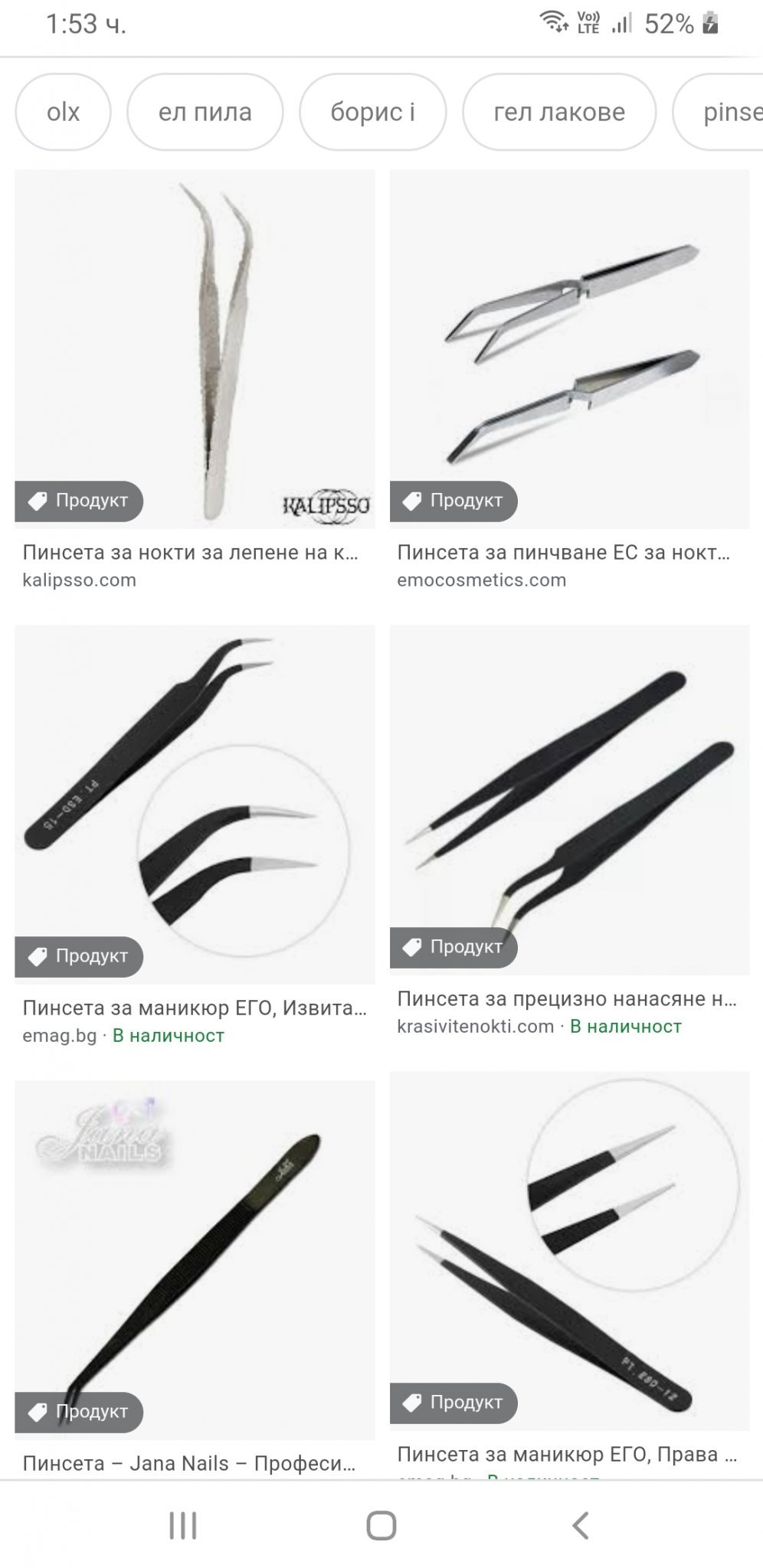View the straight ЕГО manicure tweezers result
The height and width of the screenshot is (1568, 763).
(x=569, y=1252)
